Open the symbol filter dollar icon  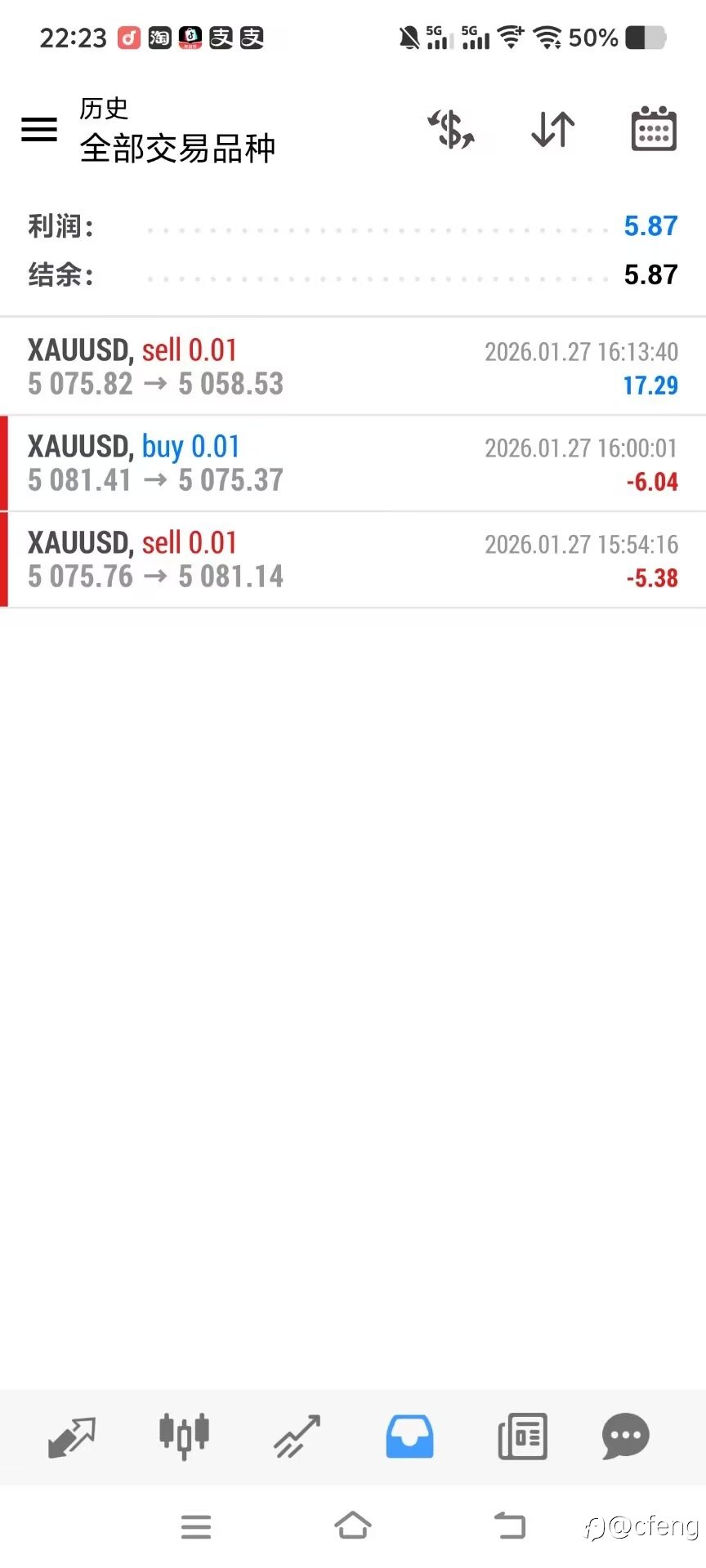(x=451, y=129)
